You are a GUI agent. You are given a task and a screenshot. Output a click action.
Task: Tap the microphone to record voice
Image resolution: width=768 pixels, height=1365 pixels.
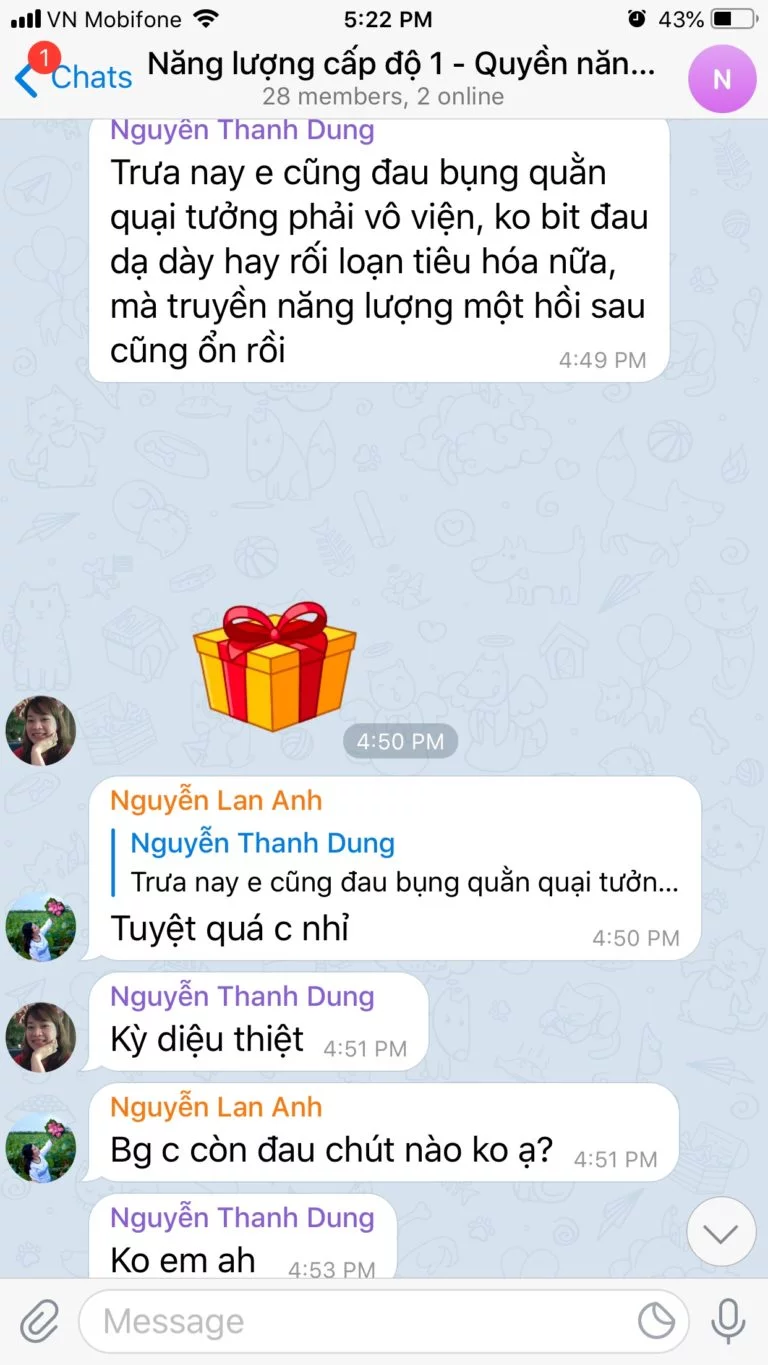tap(728, 1321)
